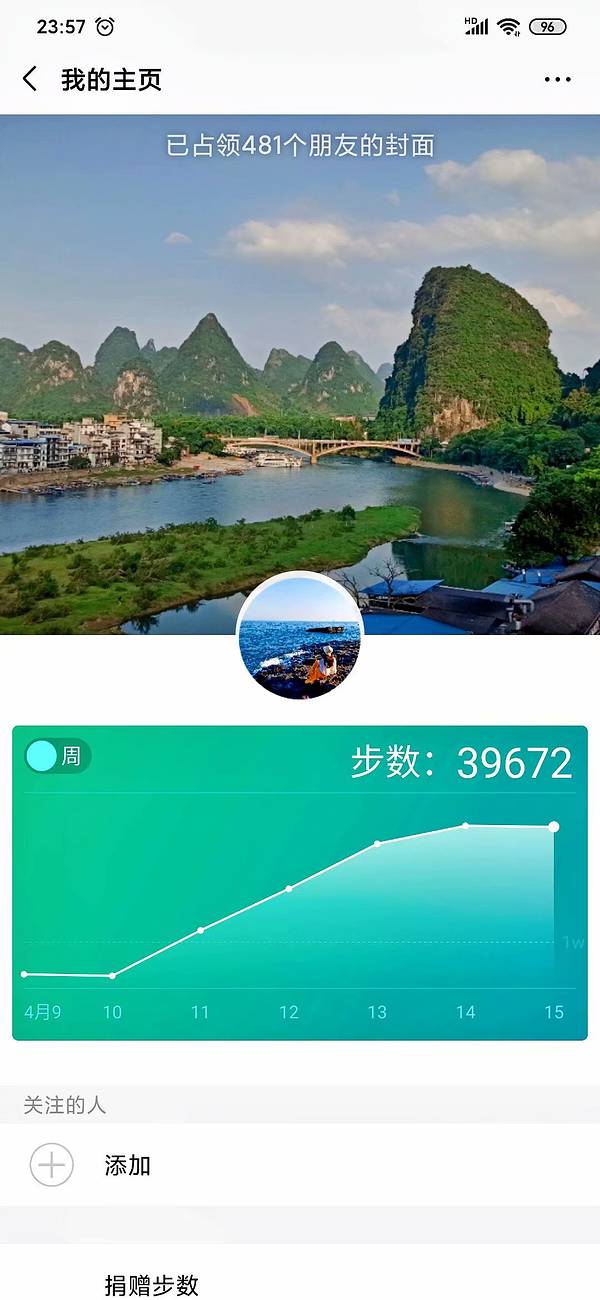Tap 添加 to add people to follow

127,1165
